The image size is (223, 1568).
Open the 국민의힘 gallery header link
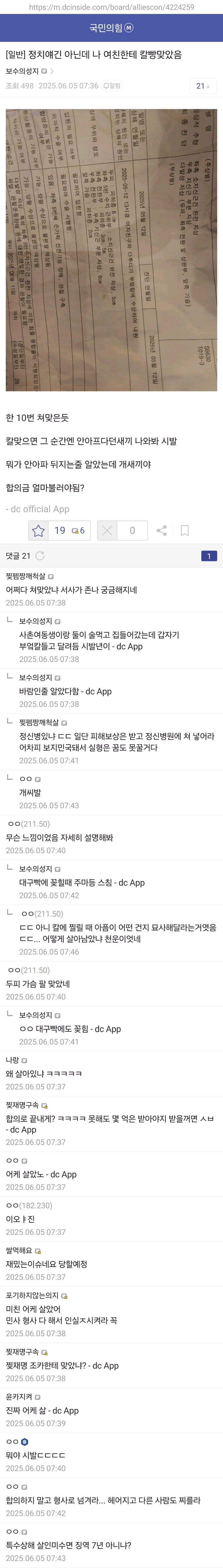pyautogui.click(x=111, y=27)
